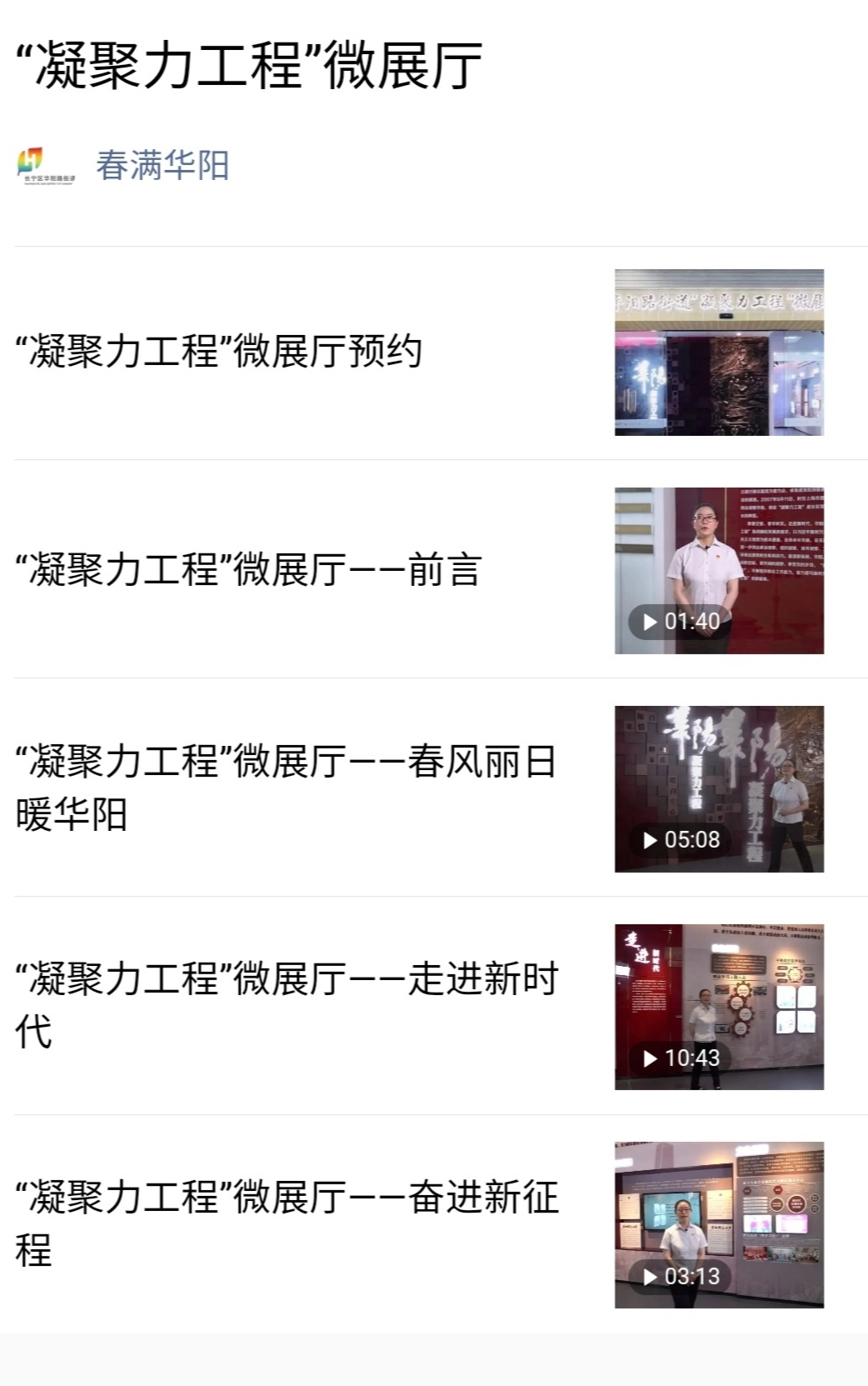Open 春风丽日暖华阳 article
This screenshot has height=1386, width=868.
[286, 788]
